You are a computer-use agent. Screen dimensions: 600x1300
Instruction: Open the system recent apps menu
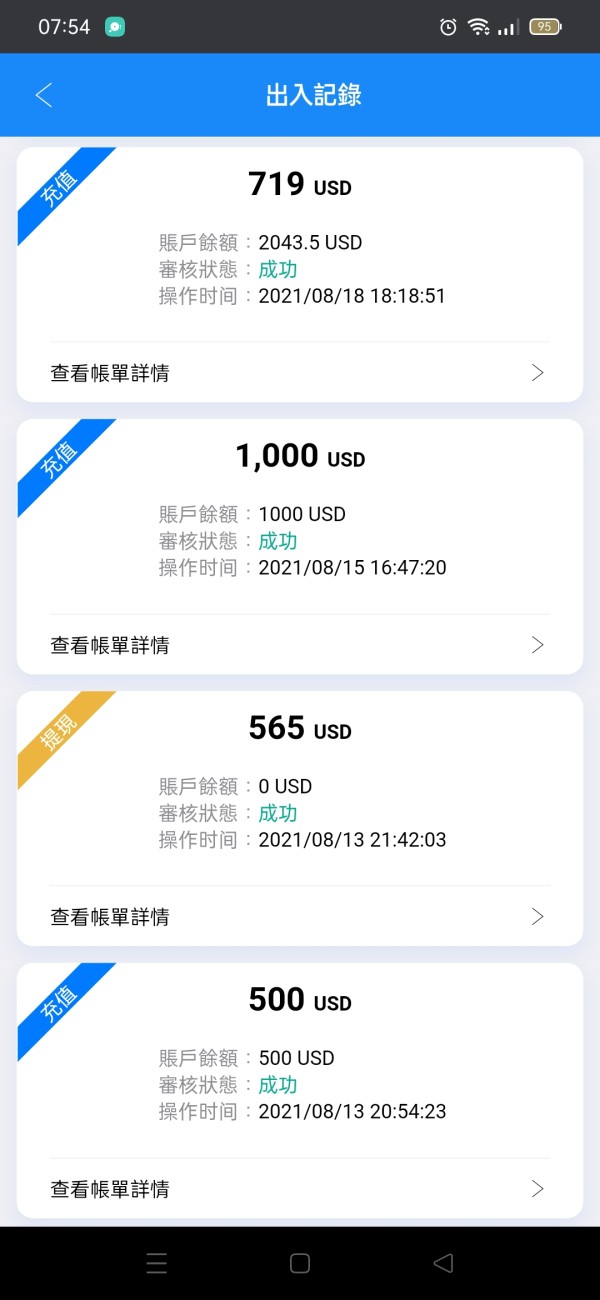point(157,1263)
